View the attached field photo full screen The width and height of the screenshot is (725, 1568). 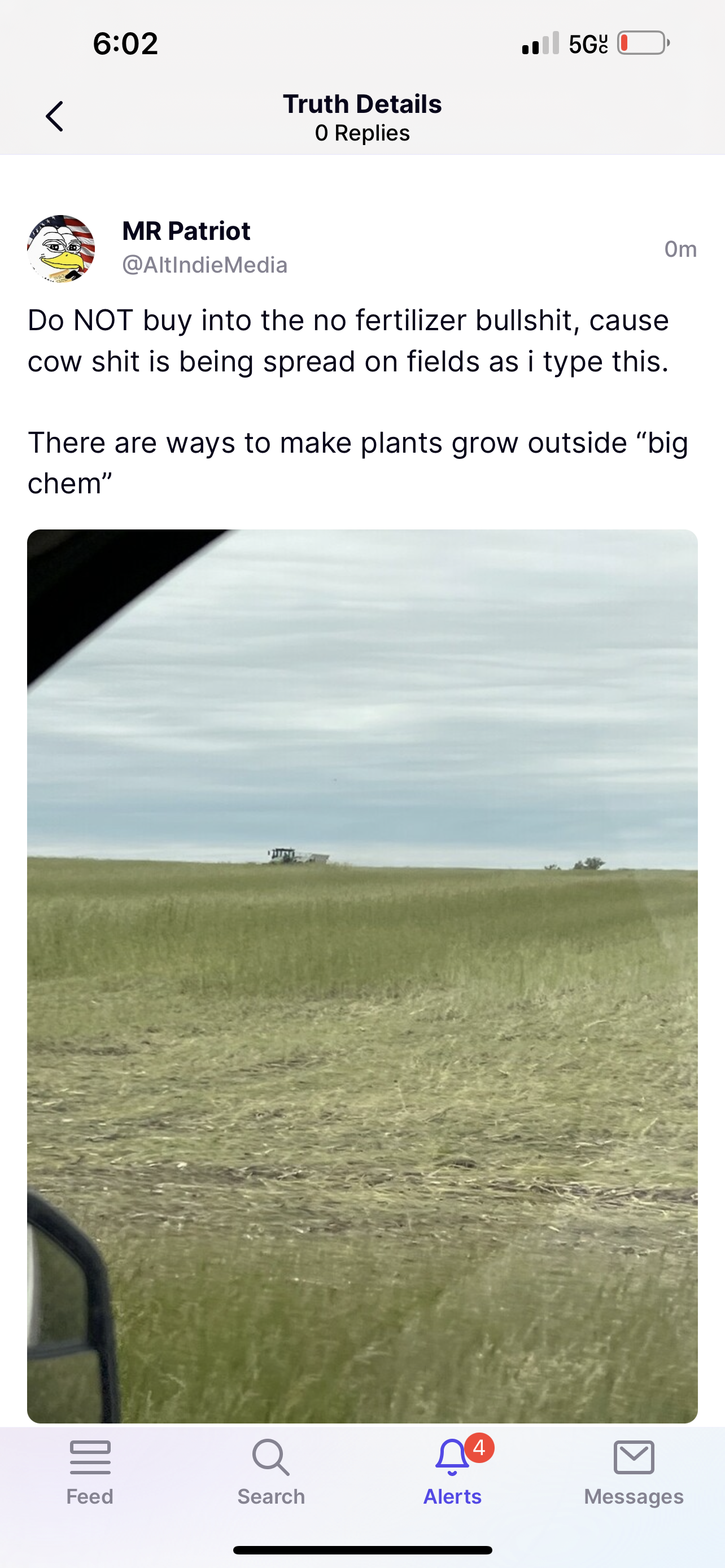pyautogui.click(x=362, y=976)
